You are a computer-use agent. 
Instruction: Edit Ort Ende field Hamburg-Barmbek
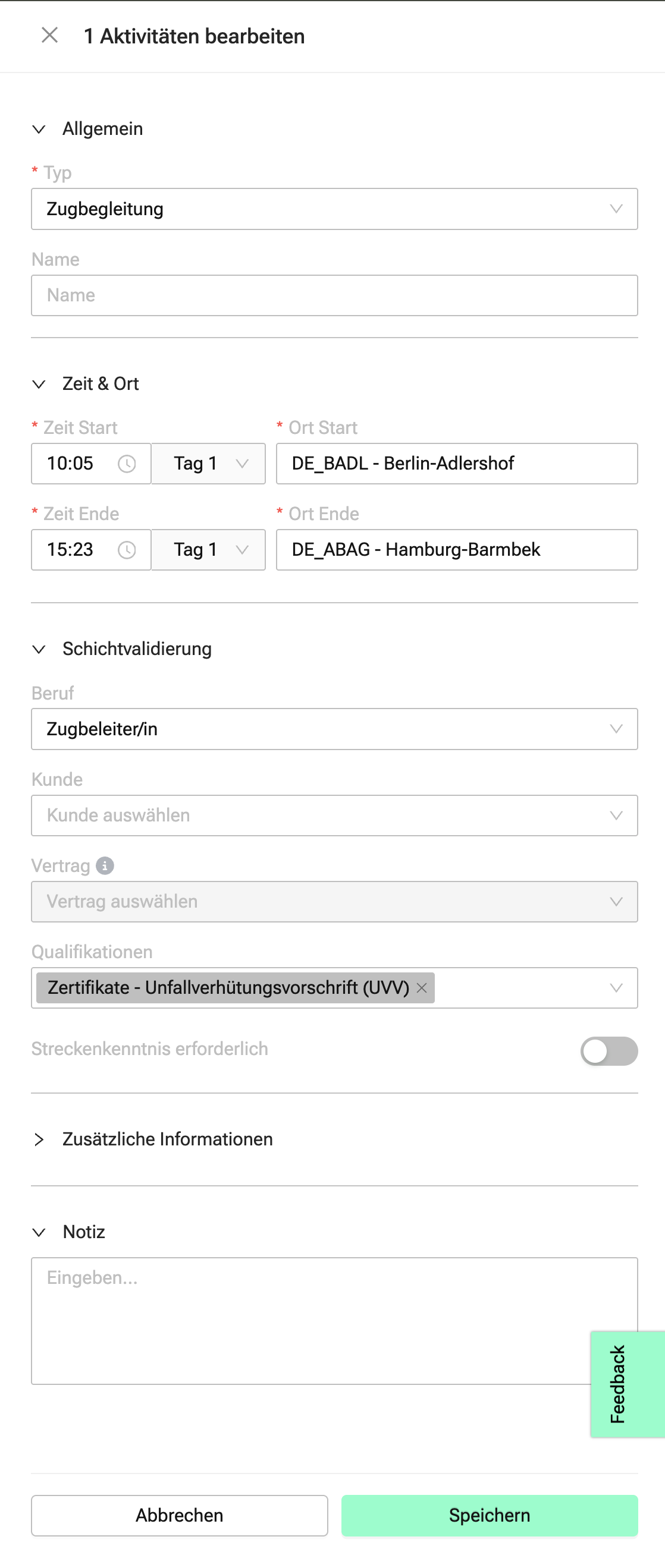pos(456,550)
